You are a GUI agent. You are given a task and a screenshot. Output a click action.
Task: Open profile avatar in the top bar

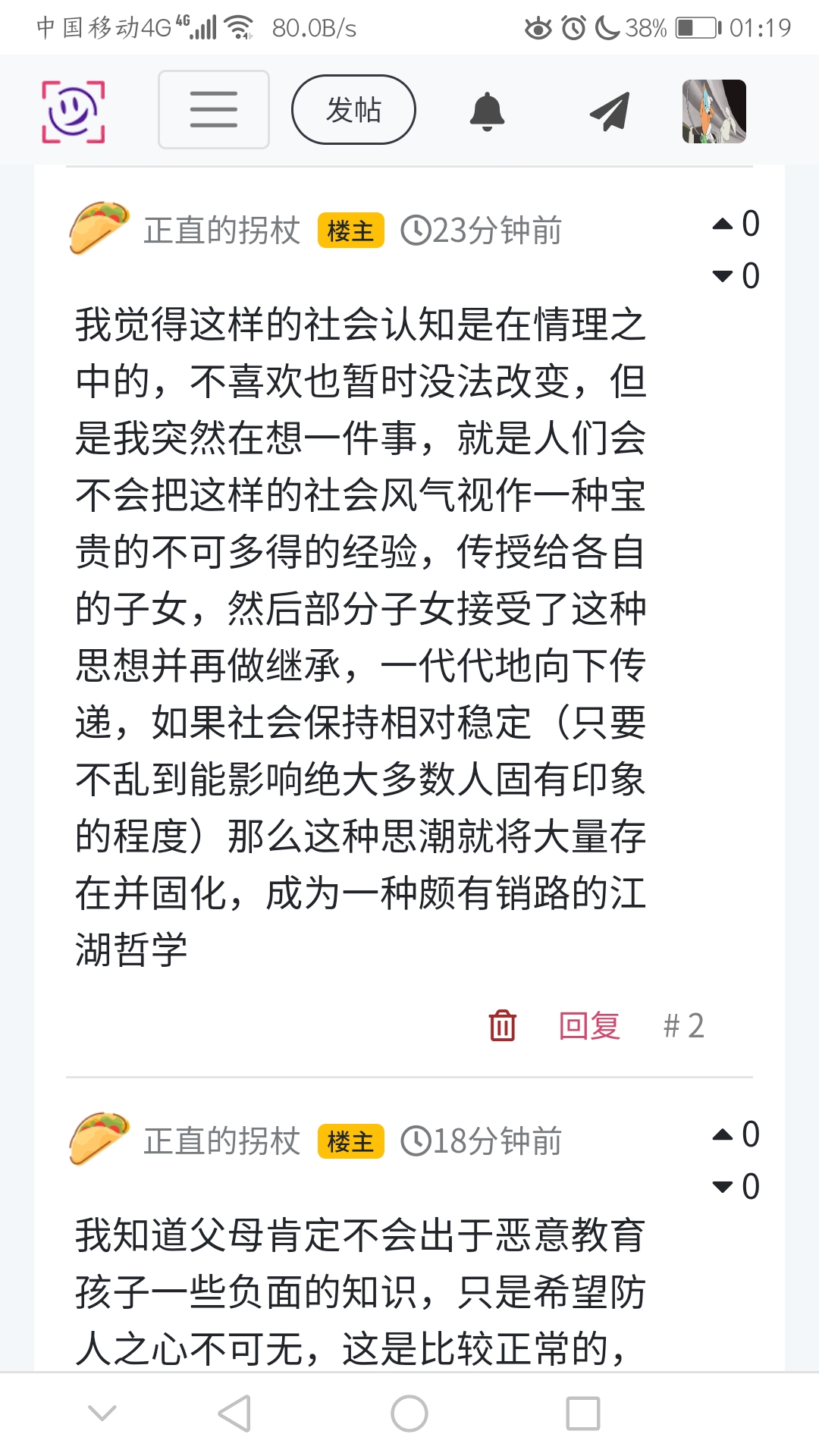pyautogui.click(x=714, y=111)
